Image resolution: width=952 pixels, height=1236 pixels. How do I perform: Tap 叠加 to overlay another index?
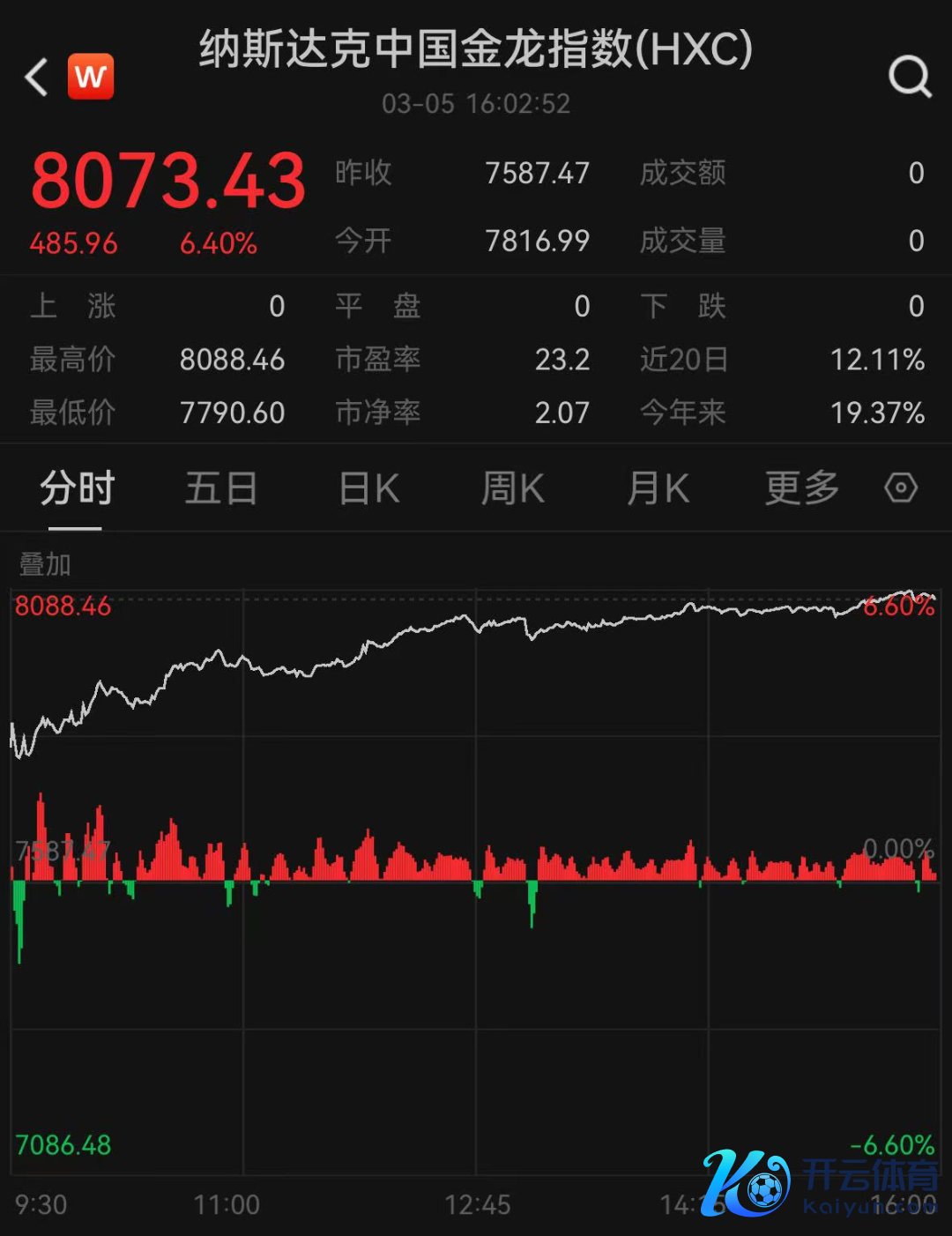click(x=45, y=564)
